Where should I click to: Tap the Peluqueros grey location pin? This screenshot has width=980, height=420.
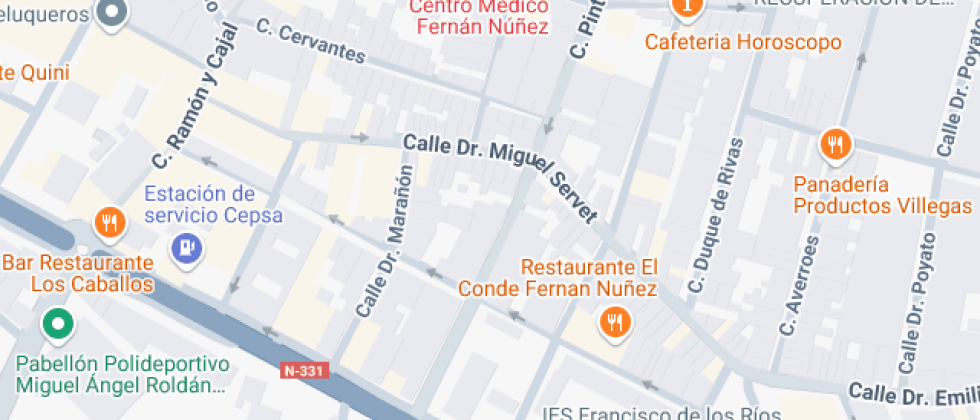click(x=112, y=12)
